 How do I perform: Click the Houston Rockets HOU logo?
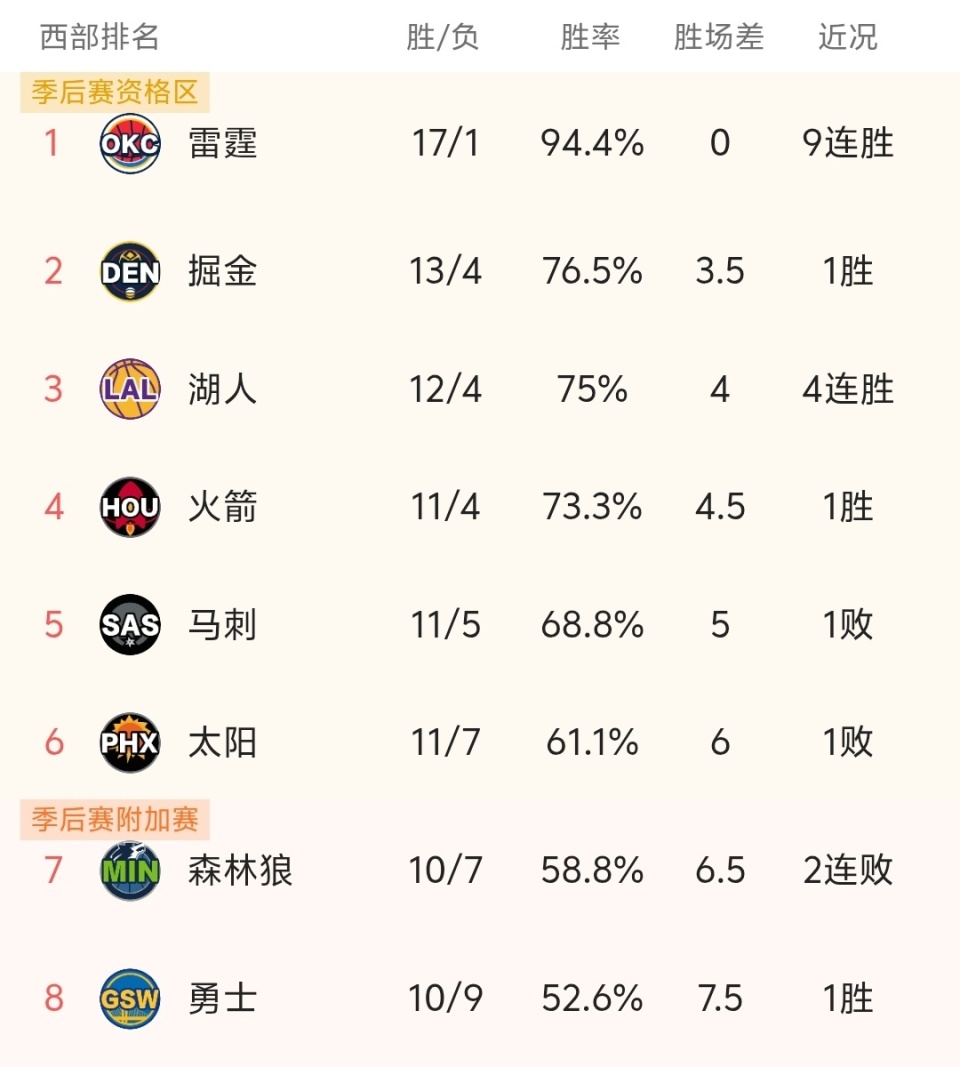click(129, 507)
